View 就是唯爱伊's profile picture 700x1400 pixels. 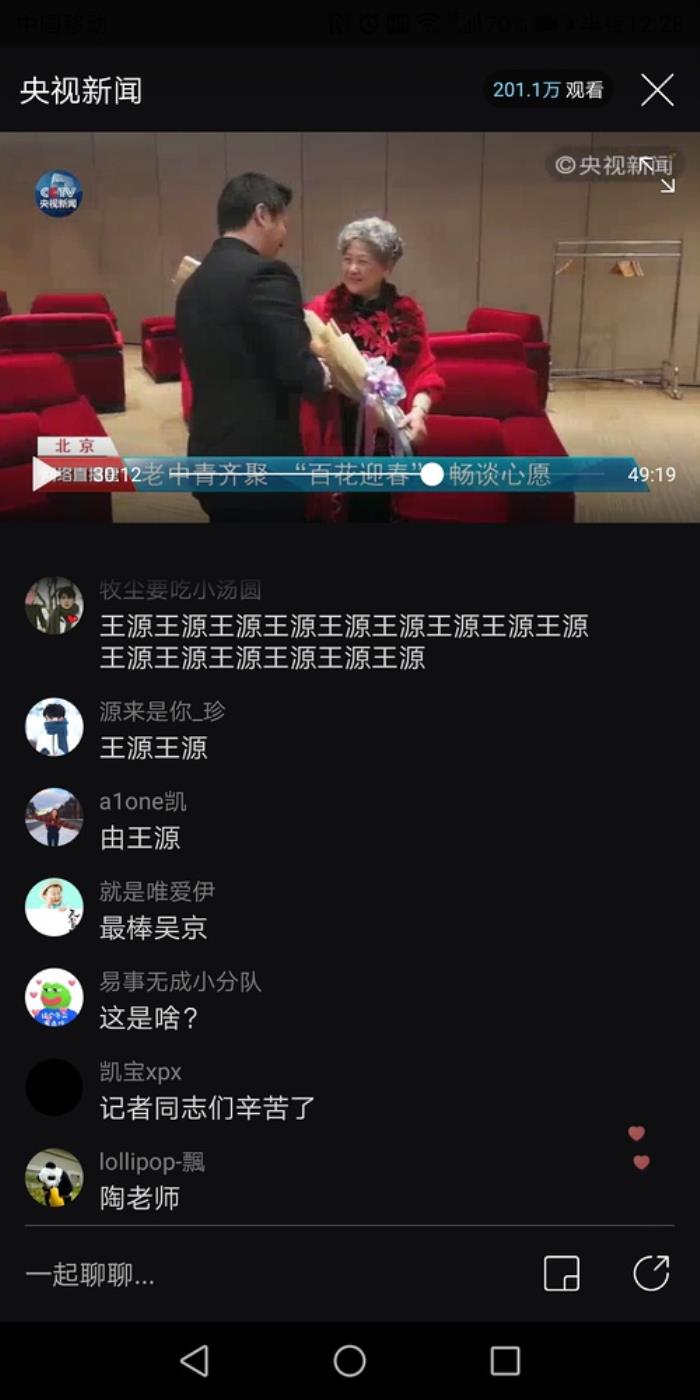pyautogui.click(x=54, y=907)
